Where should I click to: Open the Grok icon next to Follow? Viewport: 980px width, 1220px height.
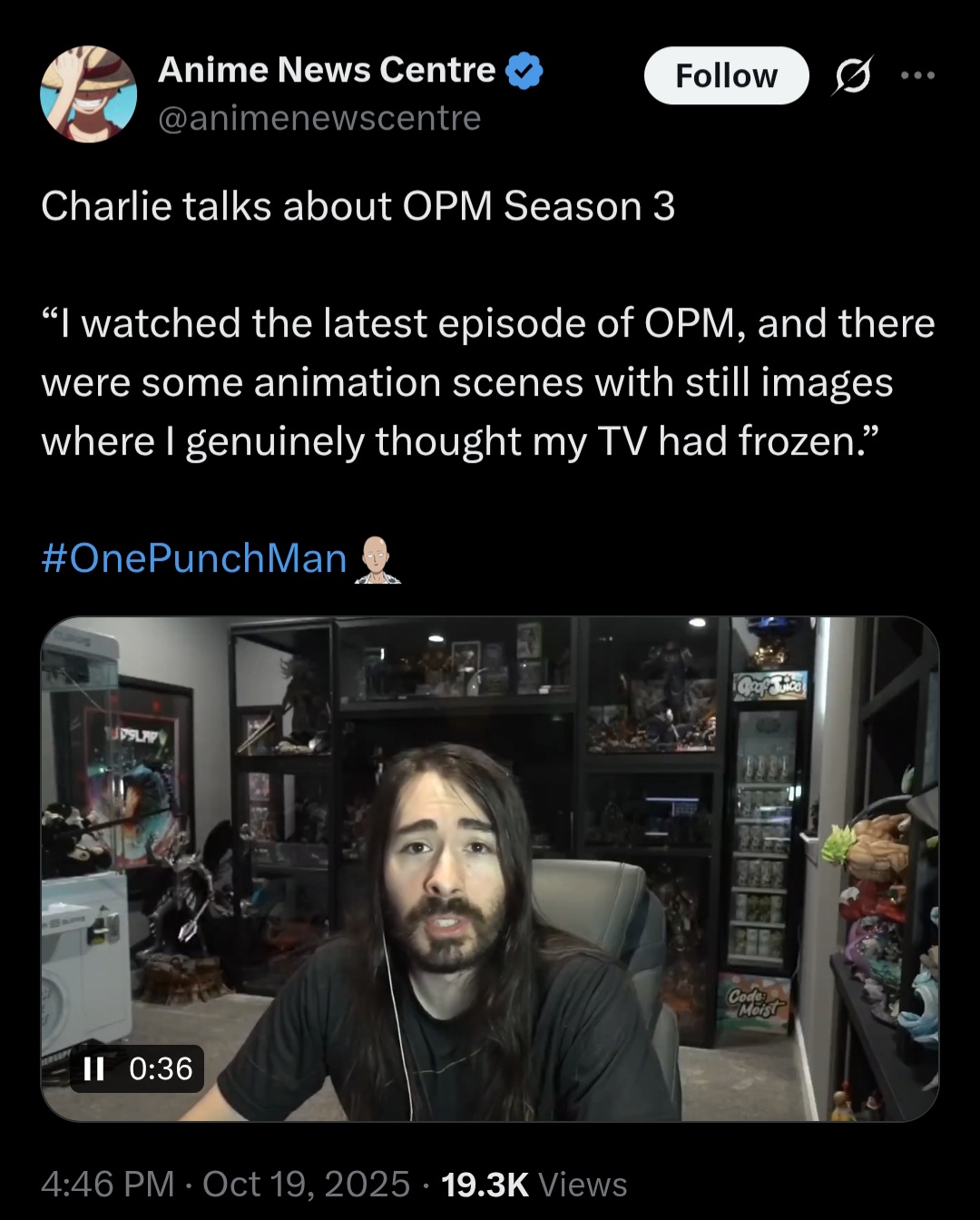coord(852,76)
